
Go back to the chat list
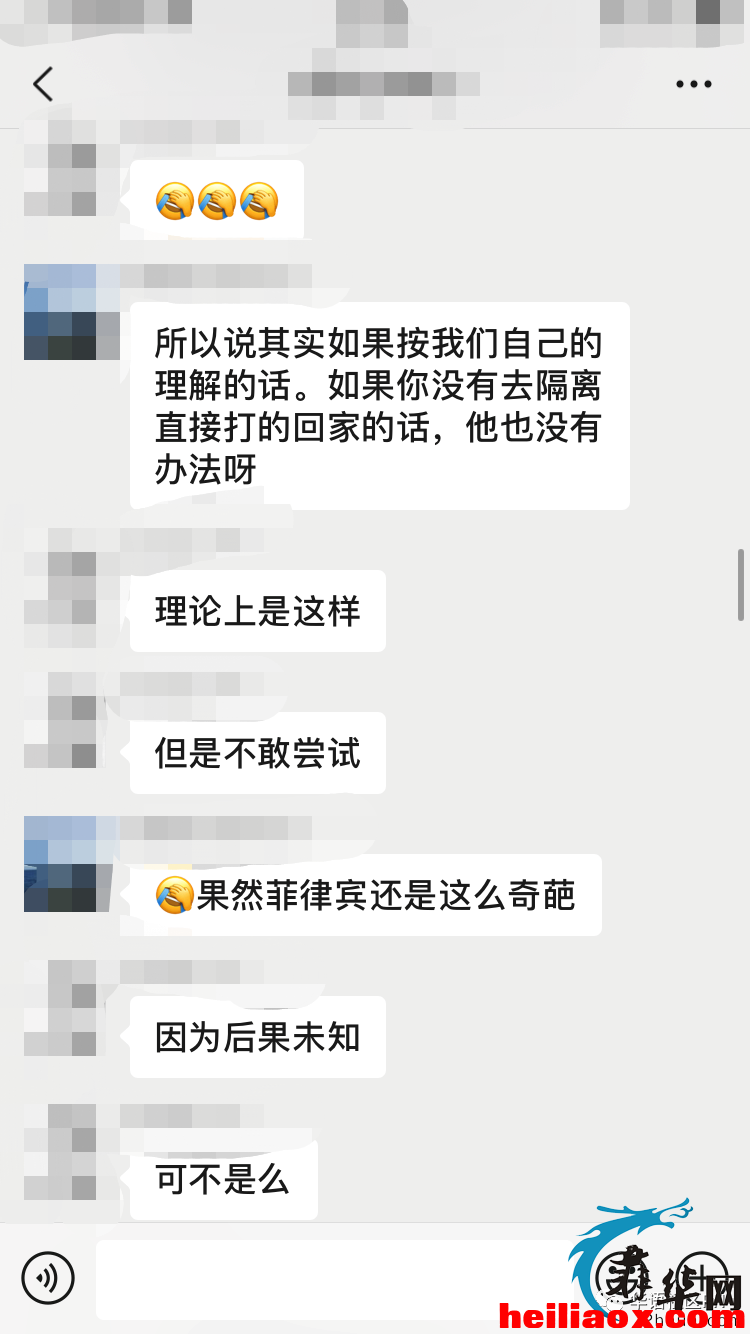coord(43,84)
